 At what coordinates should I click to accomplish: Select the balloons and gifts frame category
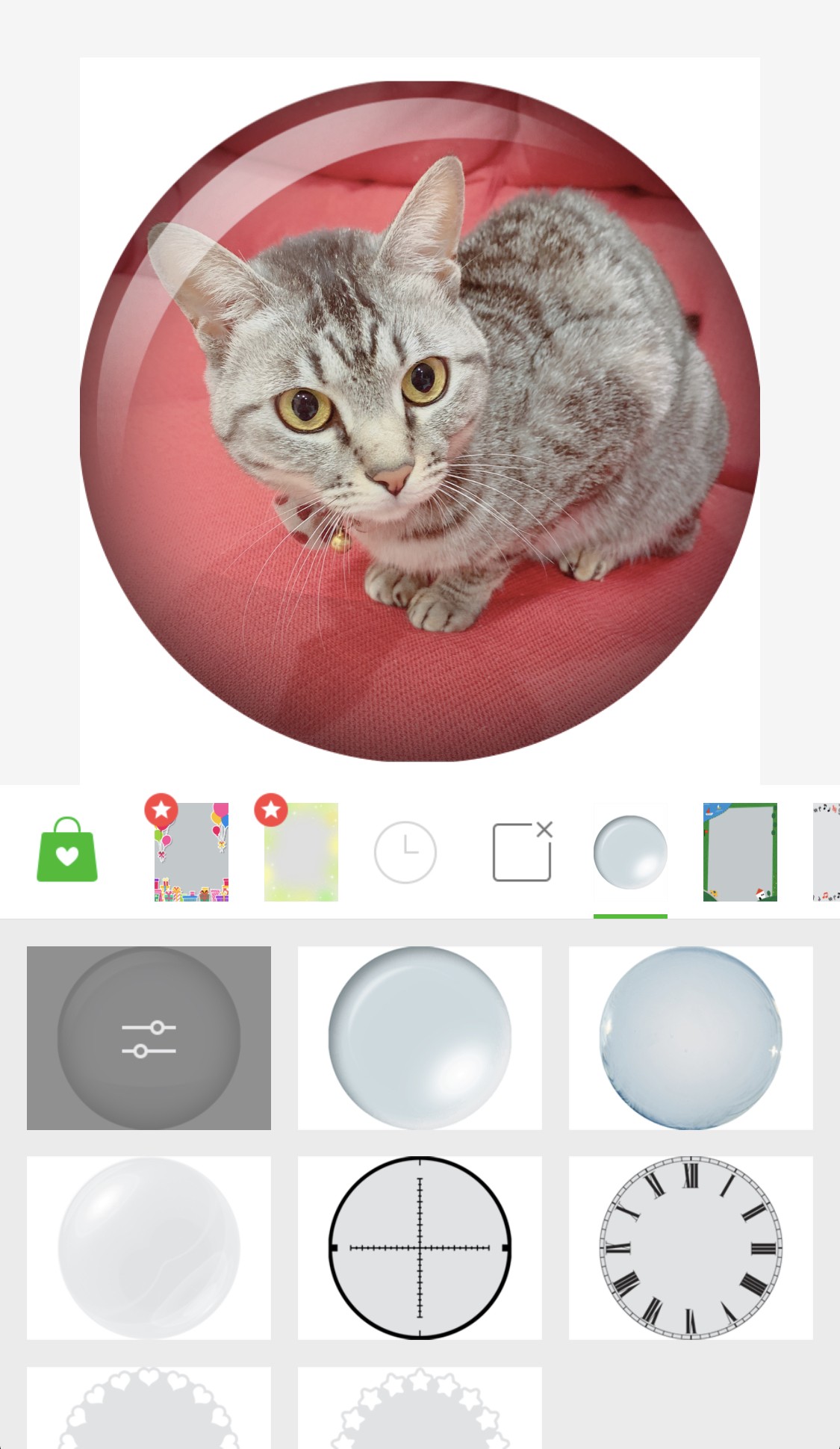[x=191, y=852]
